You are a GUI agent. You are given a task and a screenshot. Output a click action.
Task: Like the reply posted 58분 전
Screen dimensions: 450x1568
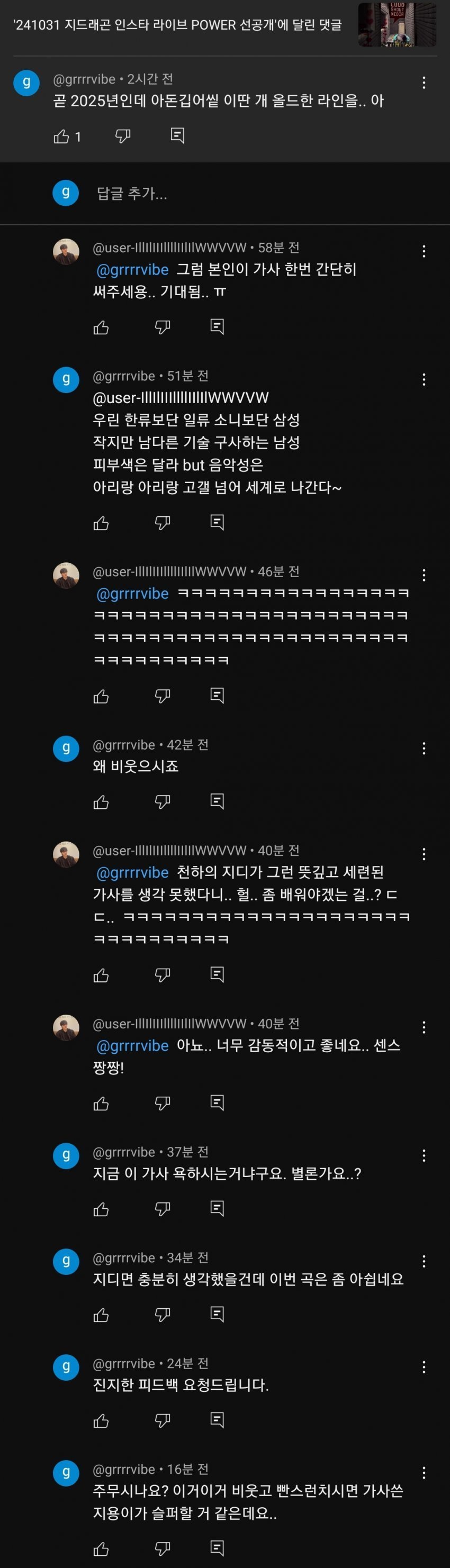tap(101, 328)
